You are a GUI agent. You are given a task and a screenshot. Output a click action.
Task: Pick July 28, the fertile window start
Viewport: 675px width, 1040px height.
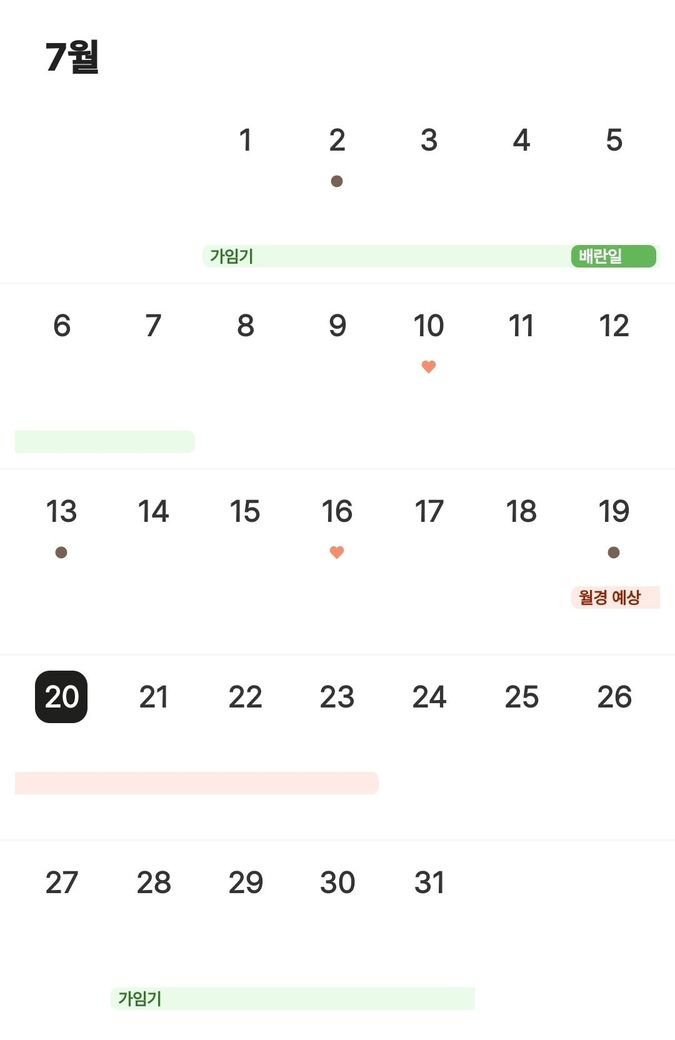(x=153, y=883)
